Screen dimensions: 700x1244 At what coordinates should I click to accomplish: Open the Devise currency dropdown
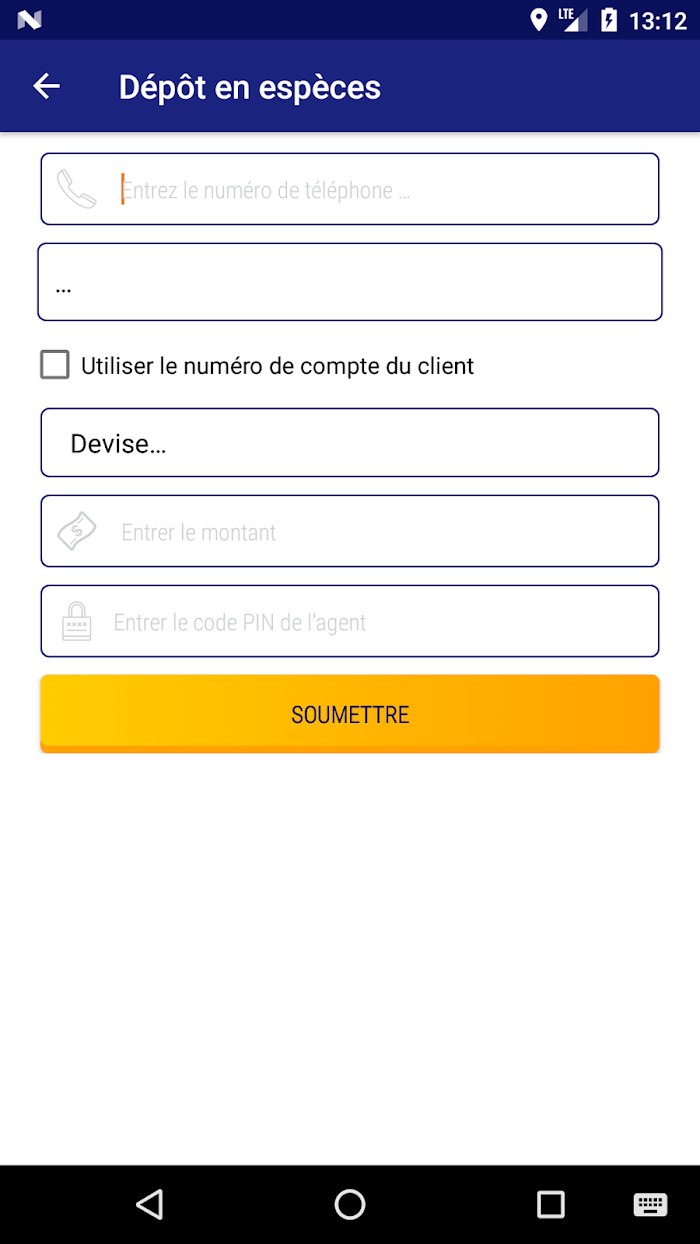[350, 442]
